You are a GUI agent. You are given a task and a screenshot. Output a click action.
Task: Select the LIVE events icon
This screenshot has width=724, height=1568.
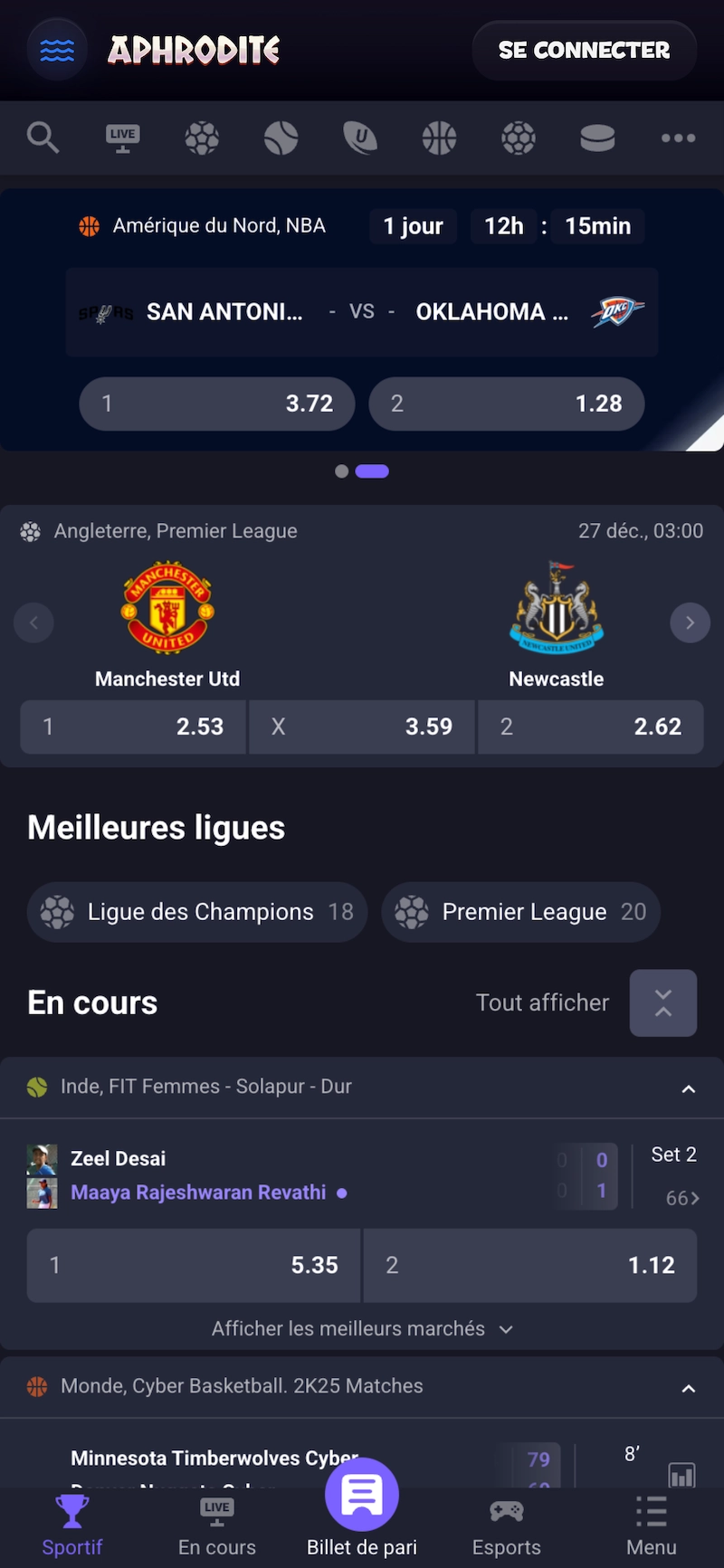(x=122, y=138)
